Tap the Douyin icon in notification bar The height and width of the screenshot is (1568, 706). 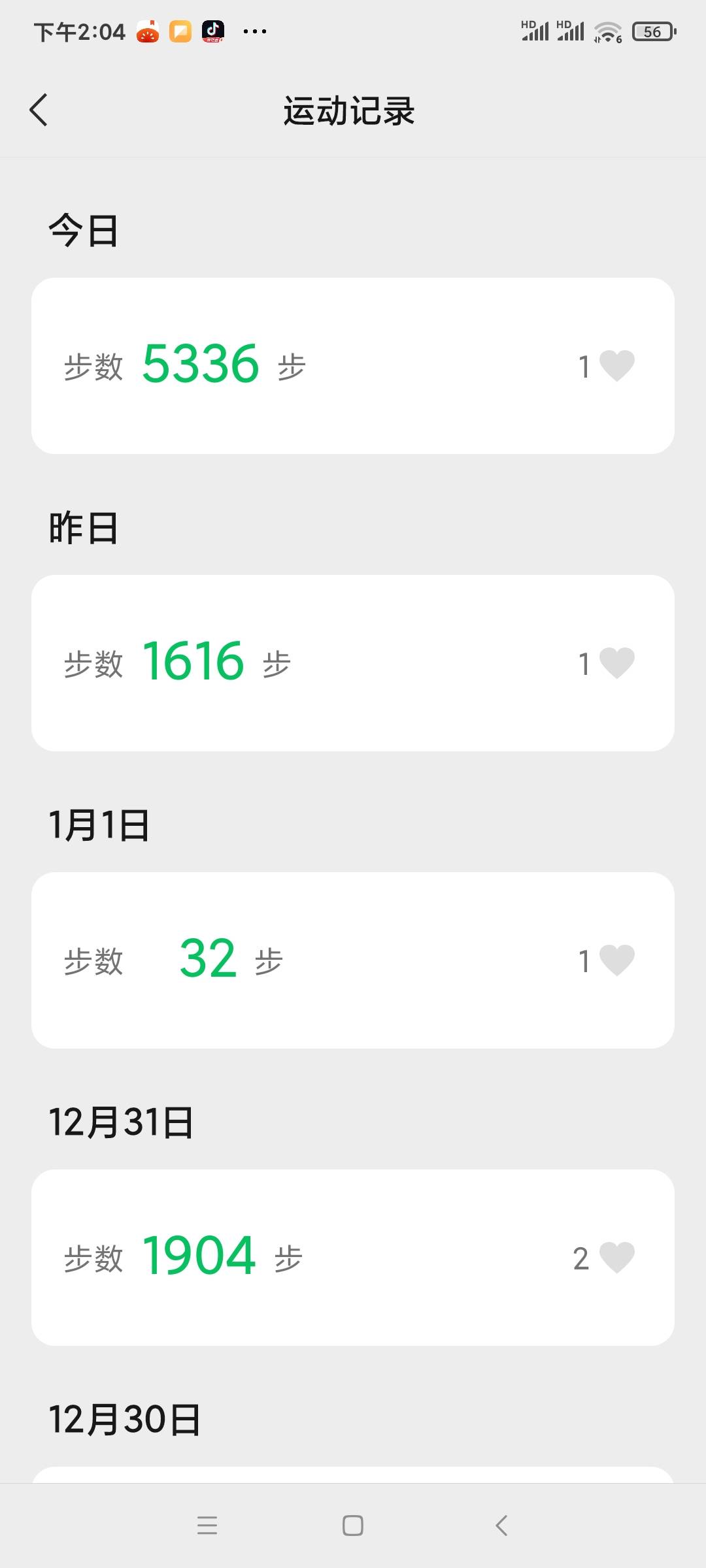pos(211,30)
